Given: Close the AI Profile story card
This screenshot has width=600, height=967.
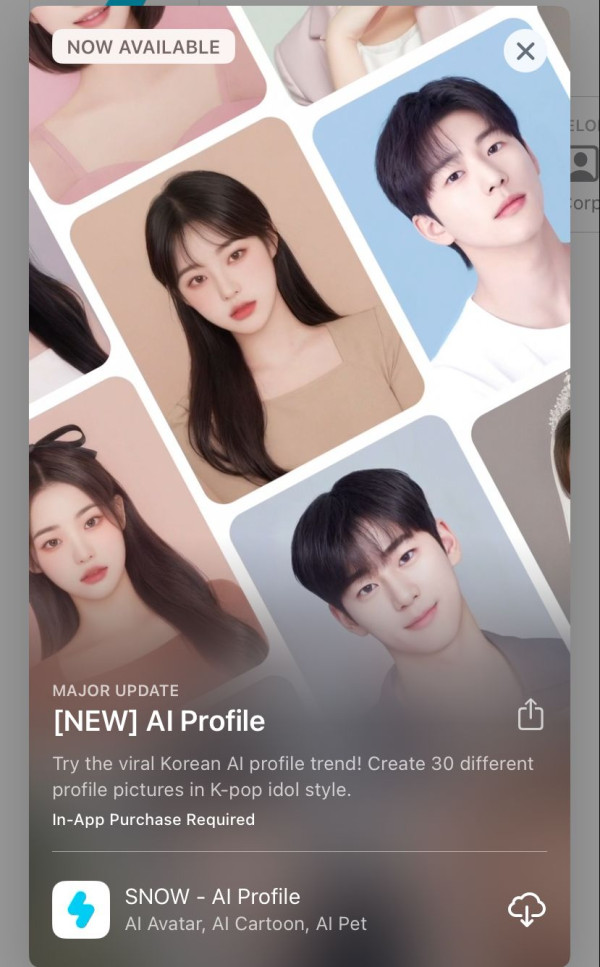Looking at the screenshot, I should [525, 51].
